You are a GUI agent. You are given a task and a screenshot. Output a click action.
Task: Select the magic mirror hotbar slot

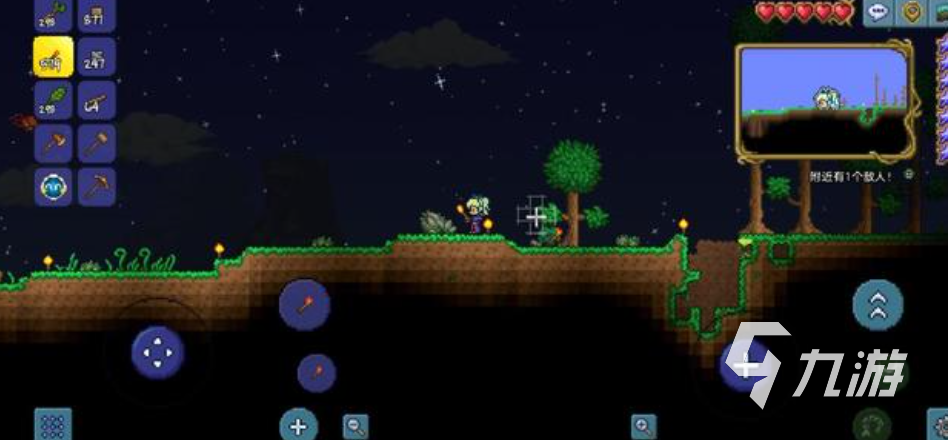53,186
